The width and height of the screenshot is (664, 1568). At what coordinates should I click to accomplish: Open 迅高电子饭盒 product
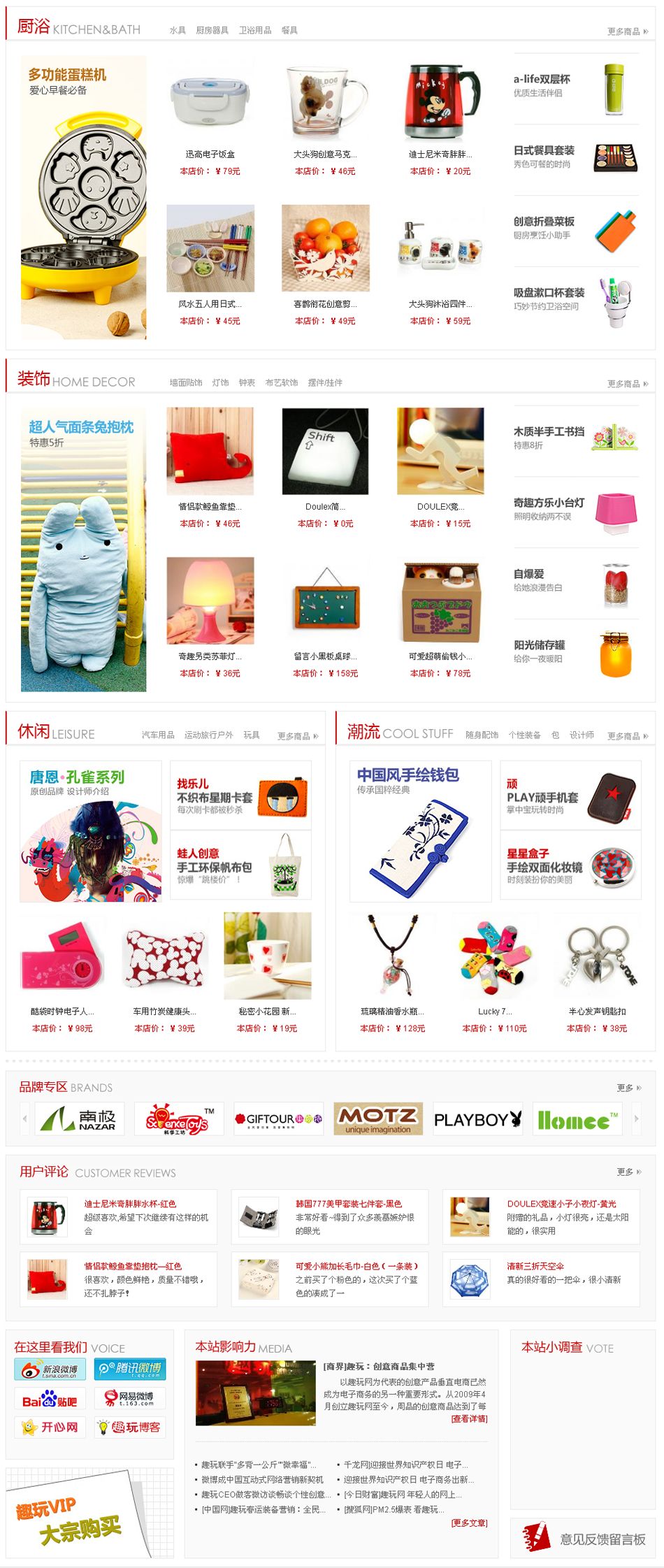point(210,154)
